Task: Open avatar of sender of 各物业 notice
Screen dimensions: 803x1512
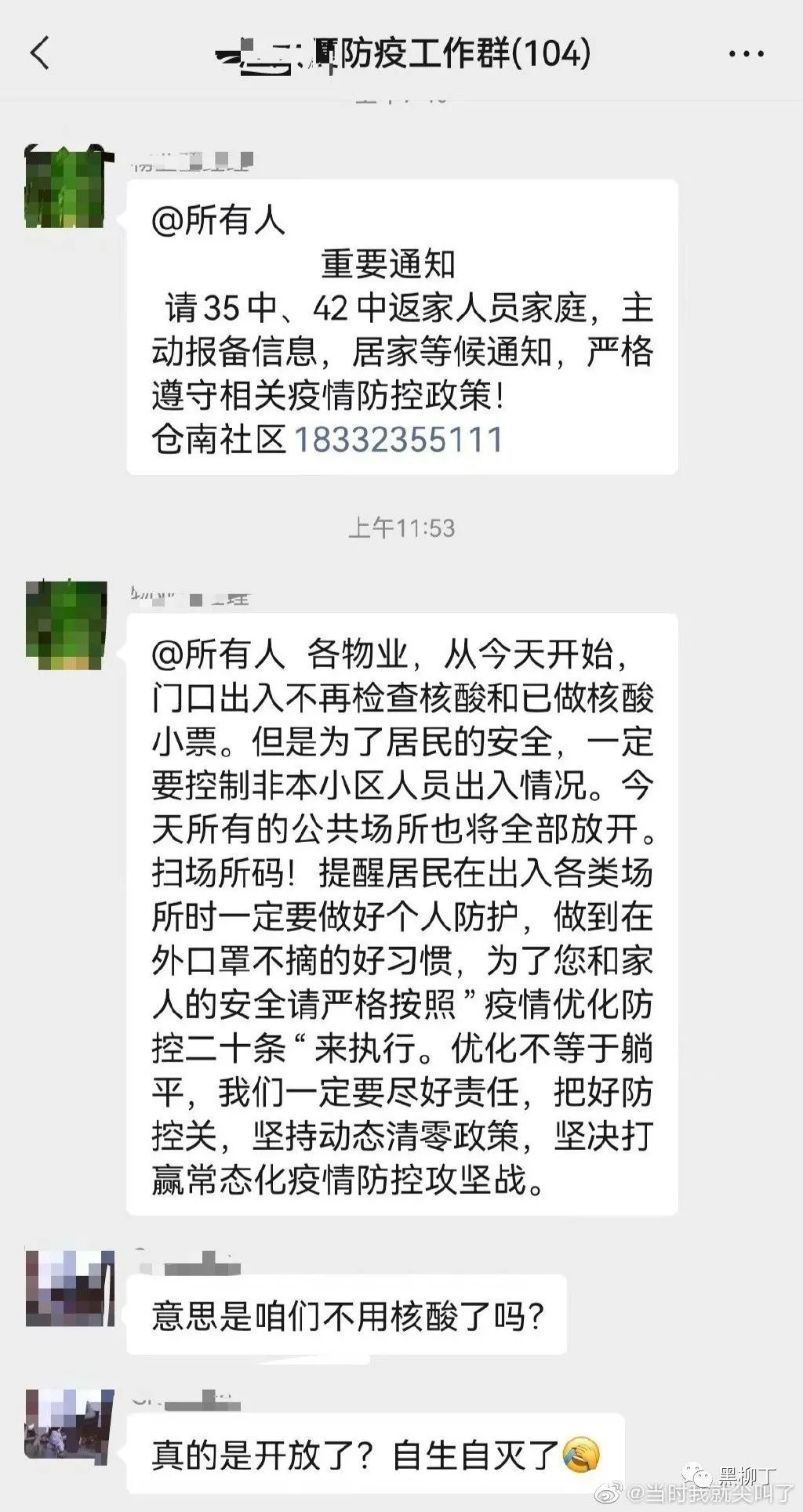Action: coord(65,625)
